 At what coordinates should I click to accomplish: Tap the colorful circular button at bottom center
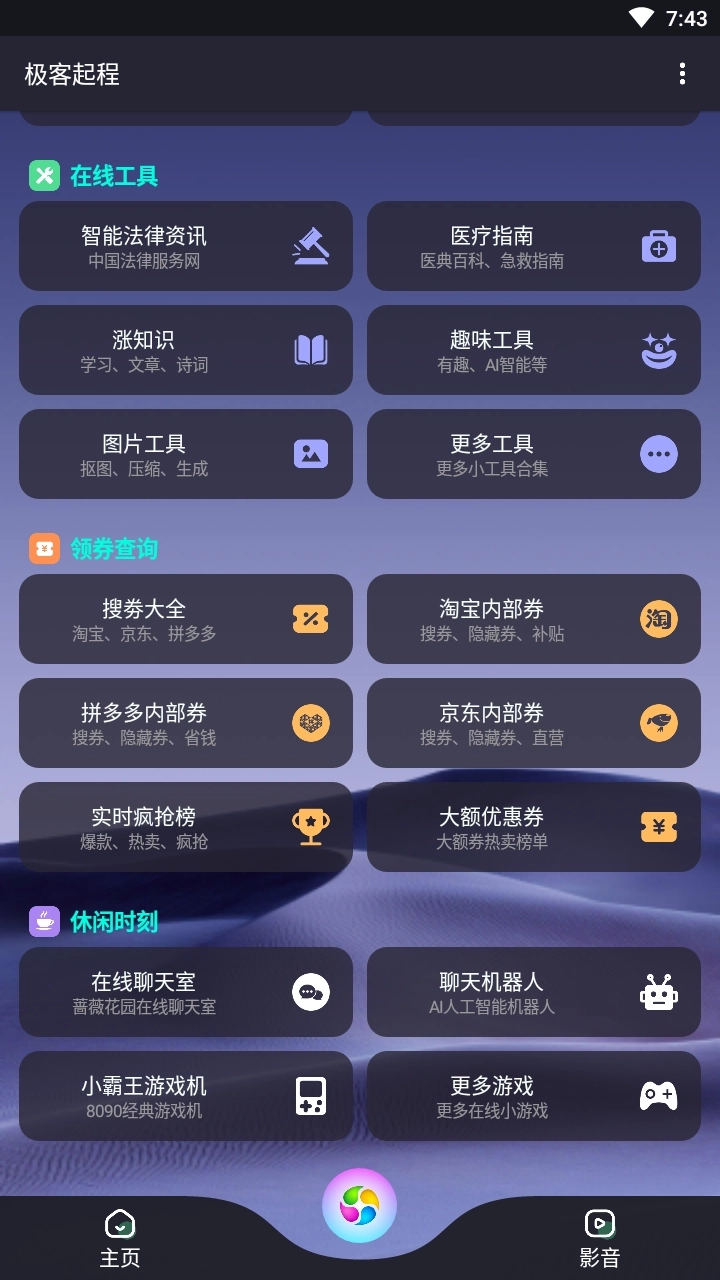point(359,1206)
